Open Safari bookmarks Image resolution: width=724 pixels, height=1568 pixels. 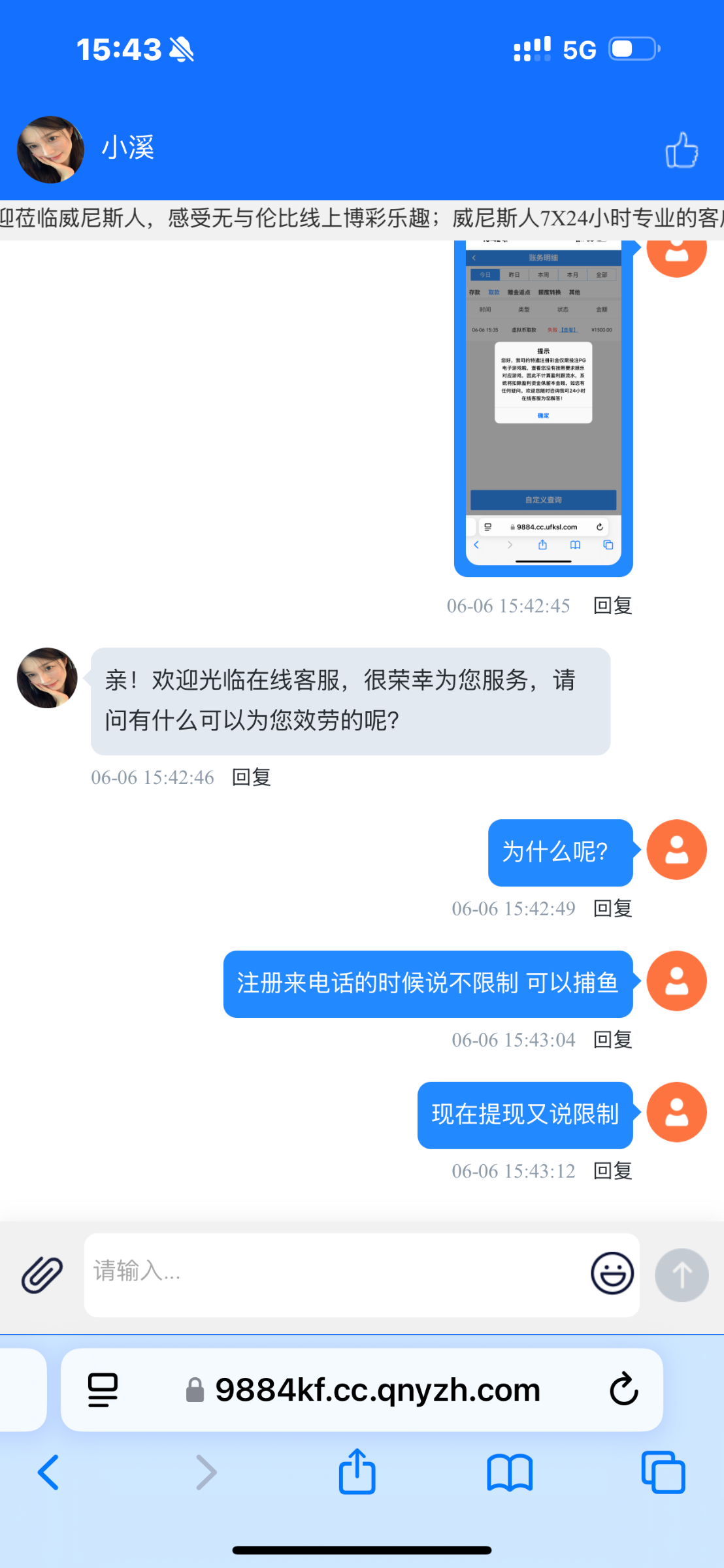pos(510,1473)
